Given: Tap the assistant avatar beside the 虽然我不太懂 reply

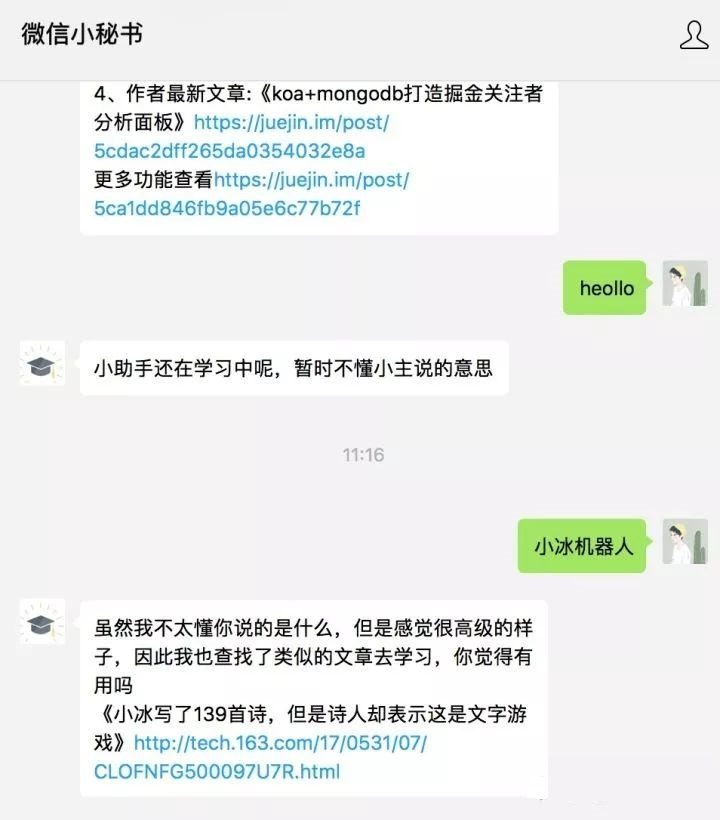Looking at the screenshot, I should [x=42, y=622].
